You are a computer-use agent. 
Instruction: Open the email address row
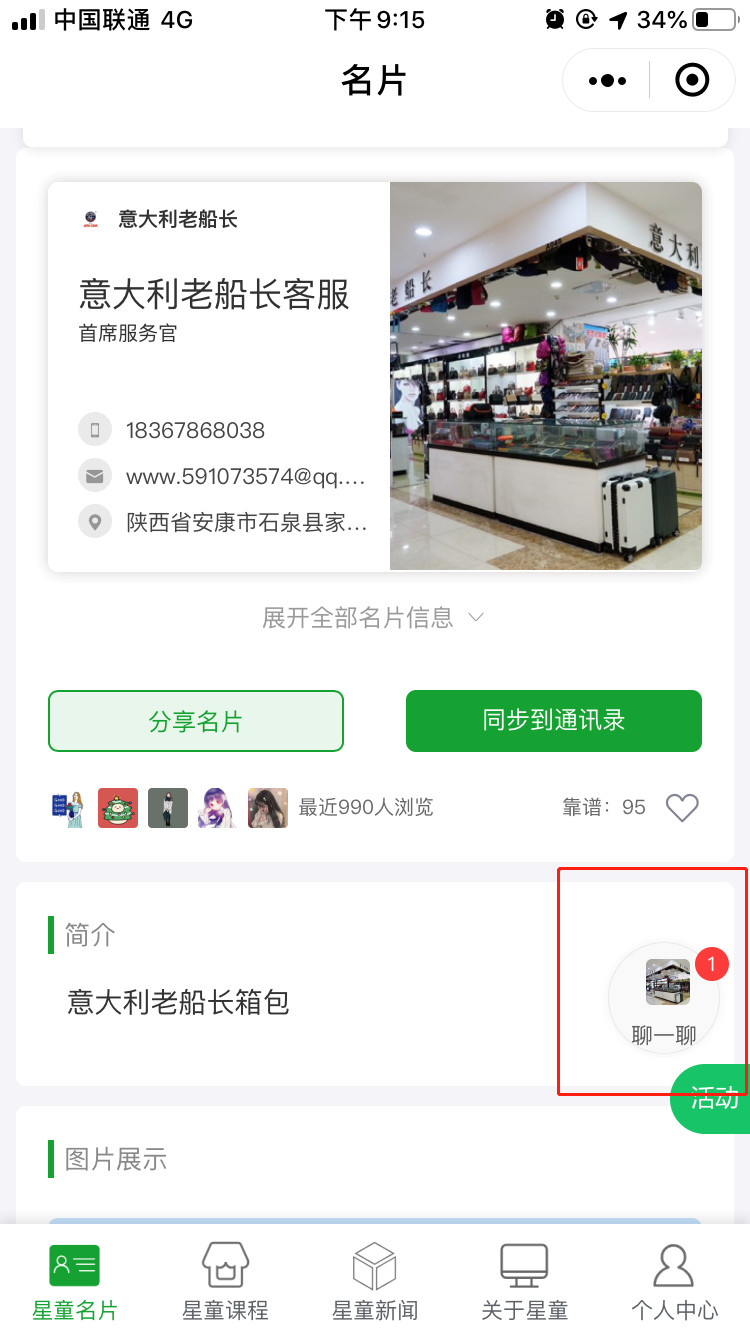pyautogui.click(x=244, y=477)
